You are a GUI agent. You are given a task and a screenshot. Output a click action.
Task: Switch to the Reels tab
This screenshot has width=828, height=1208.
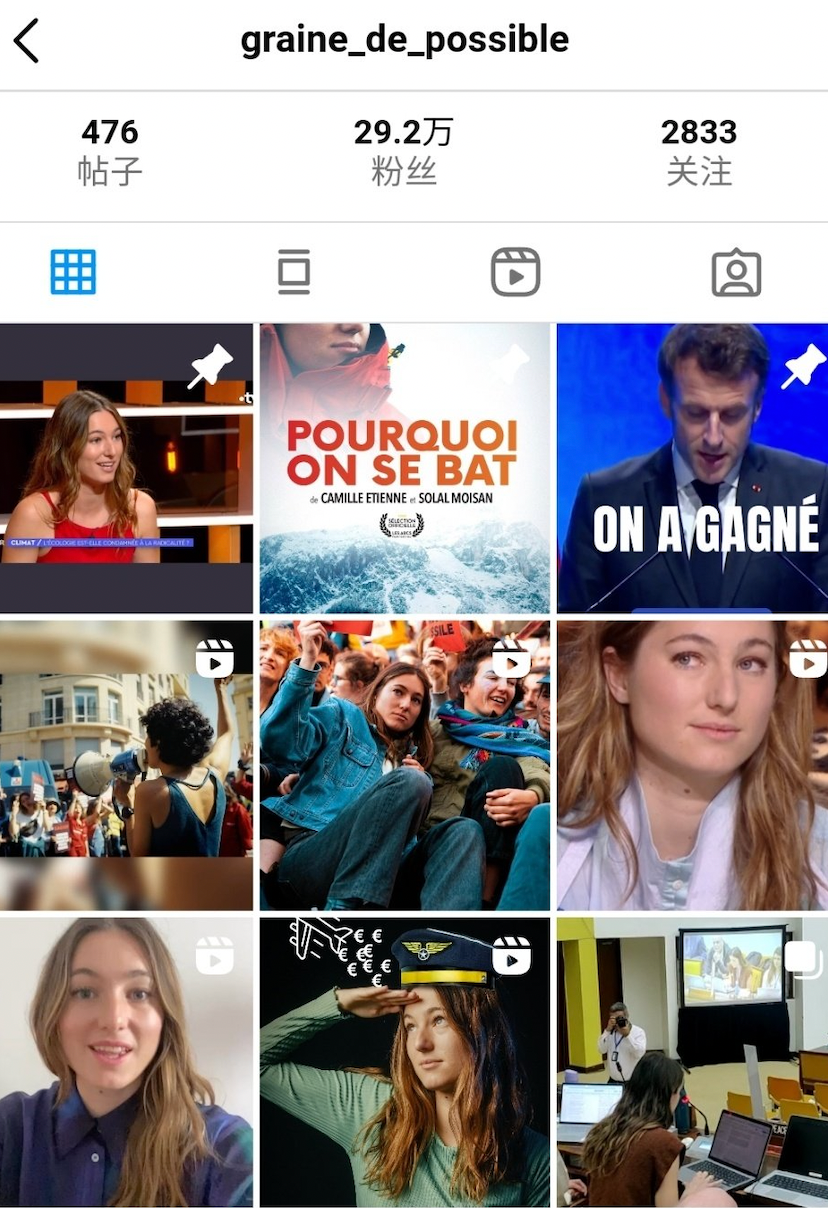pyautogui.click(x=515, y=272)
